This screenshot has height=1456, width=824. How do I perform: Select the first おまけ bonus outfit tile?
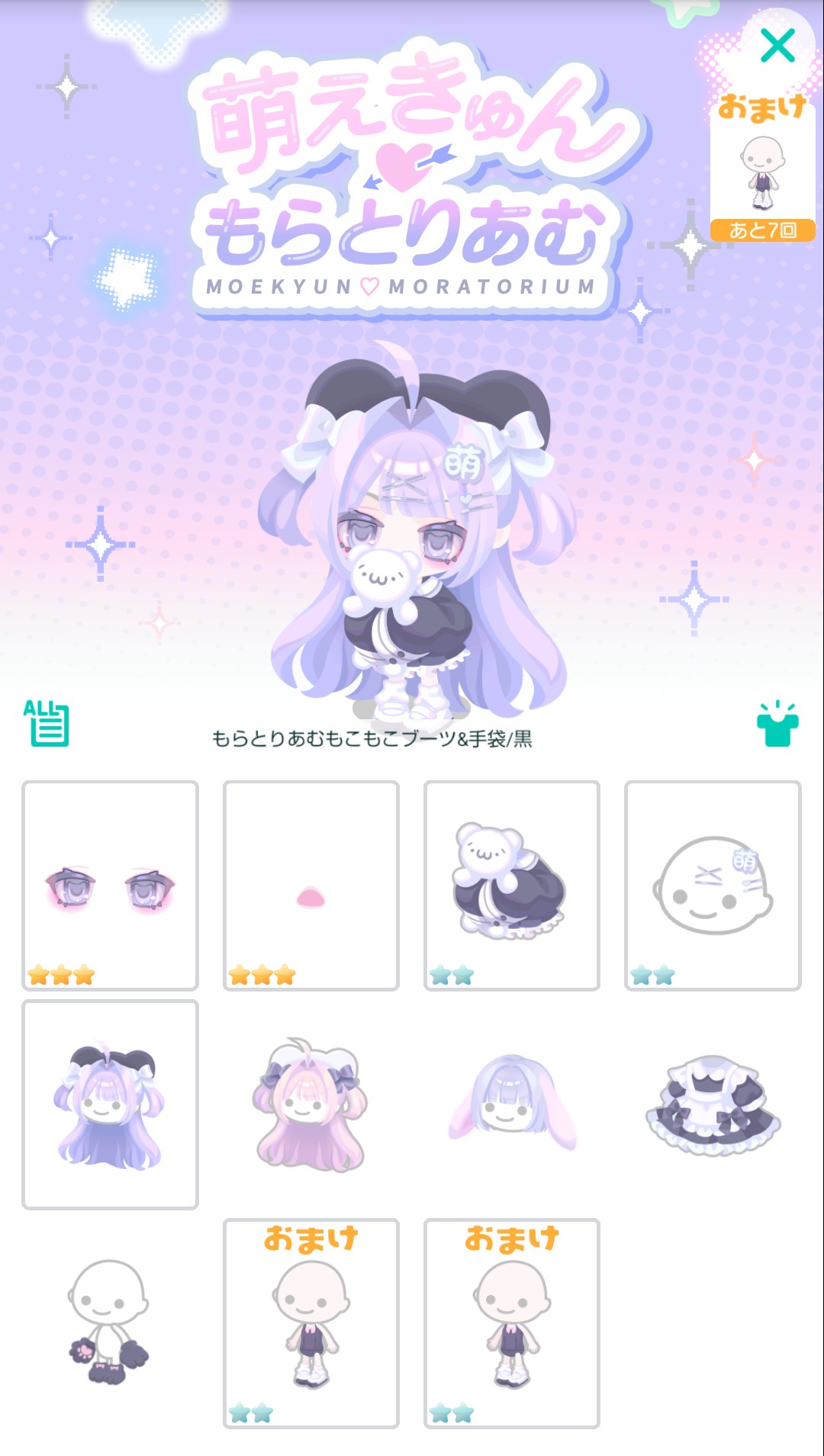(x=311, y=1323)
